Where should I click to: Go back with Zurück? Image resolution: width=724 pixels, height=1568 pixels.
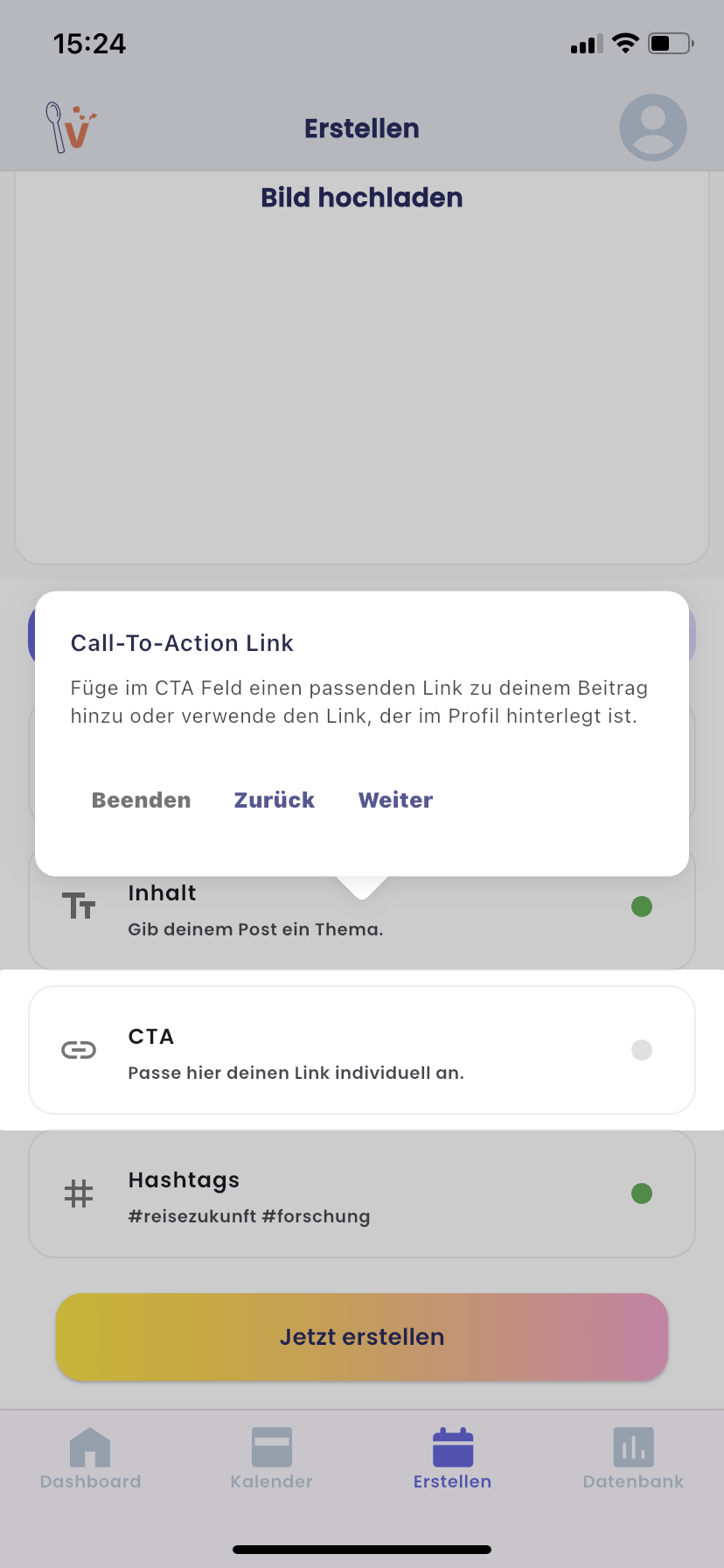coord(274,800)
